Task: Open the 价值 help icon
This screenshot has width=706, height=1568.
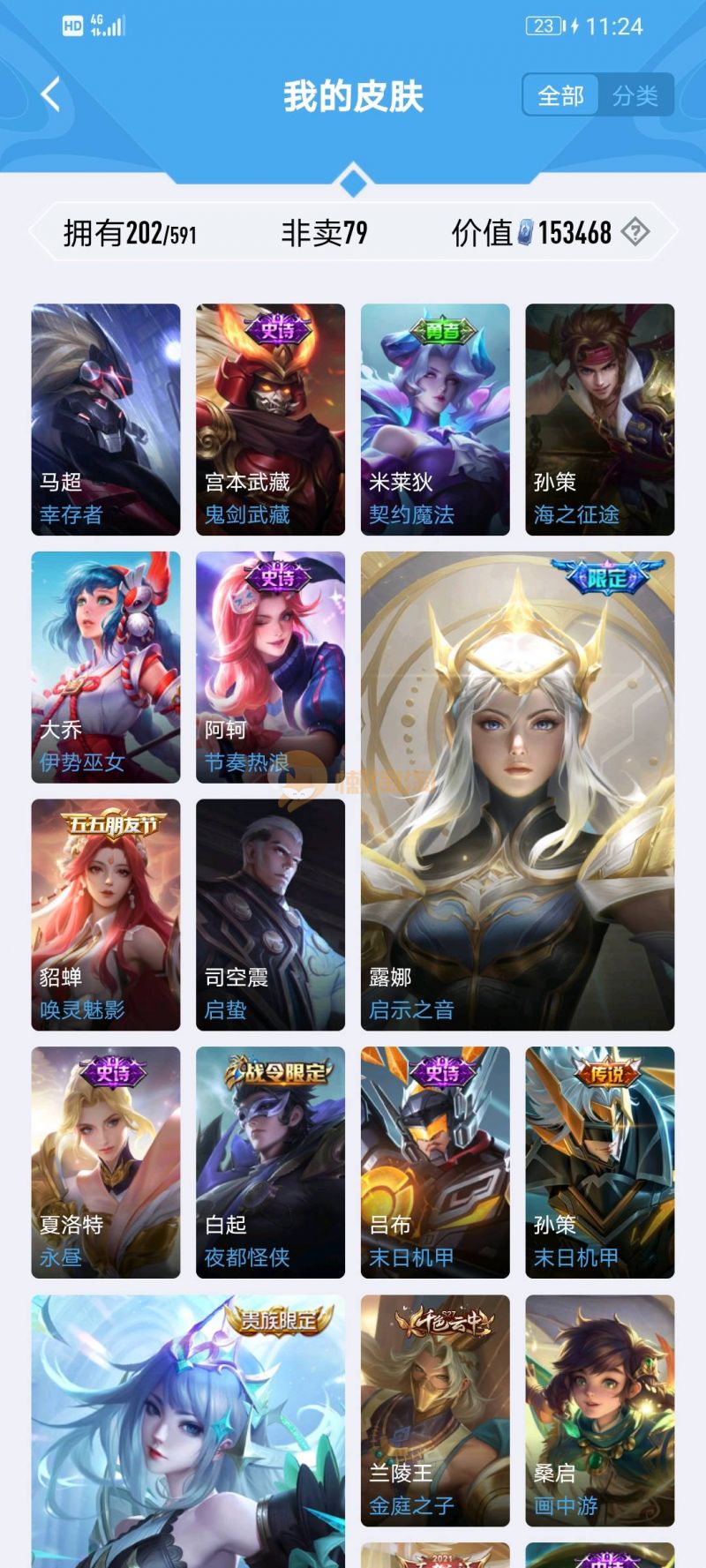Action: (635, 232)
